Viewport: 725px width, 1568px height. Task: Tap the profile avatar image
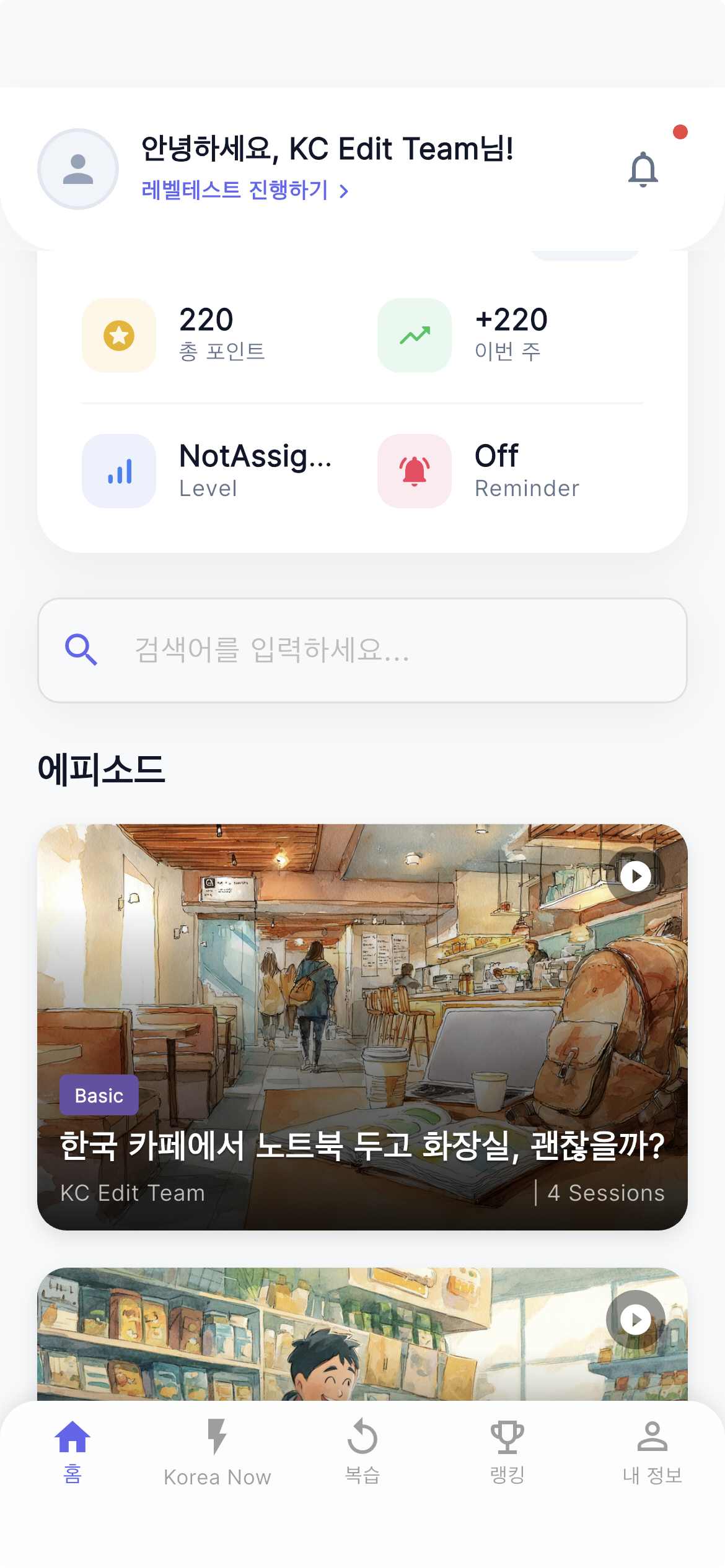click(77, 168)
